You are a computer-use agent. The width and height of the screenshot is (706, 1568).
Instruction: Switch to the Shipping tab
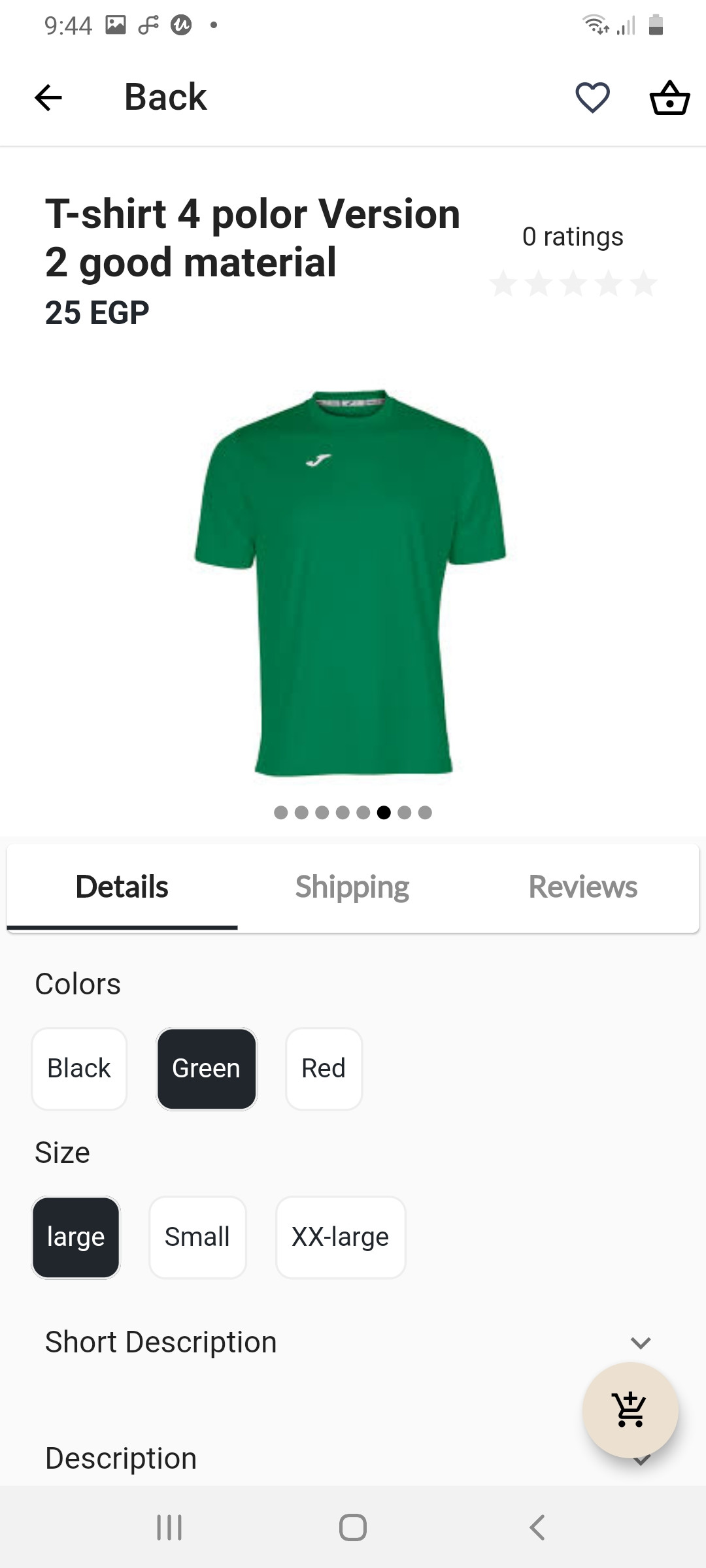[x=352, y=887]
